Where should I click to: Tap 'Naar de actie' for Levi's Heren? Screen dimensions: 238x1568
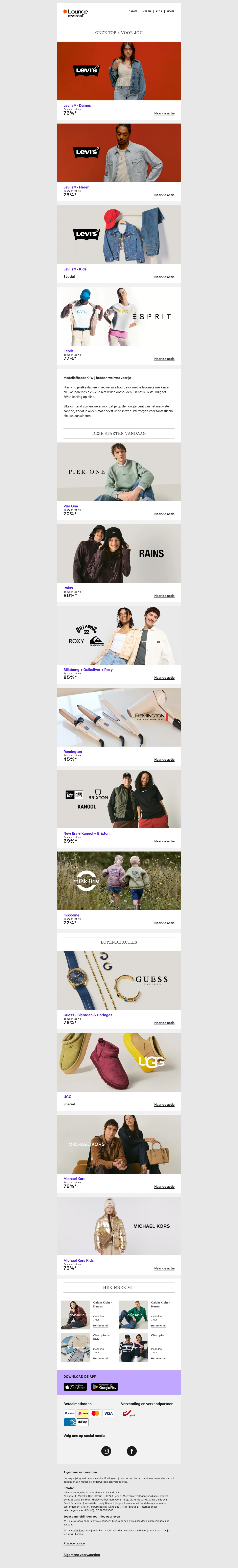(x=164, y=195)
